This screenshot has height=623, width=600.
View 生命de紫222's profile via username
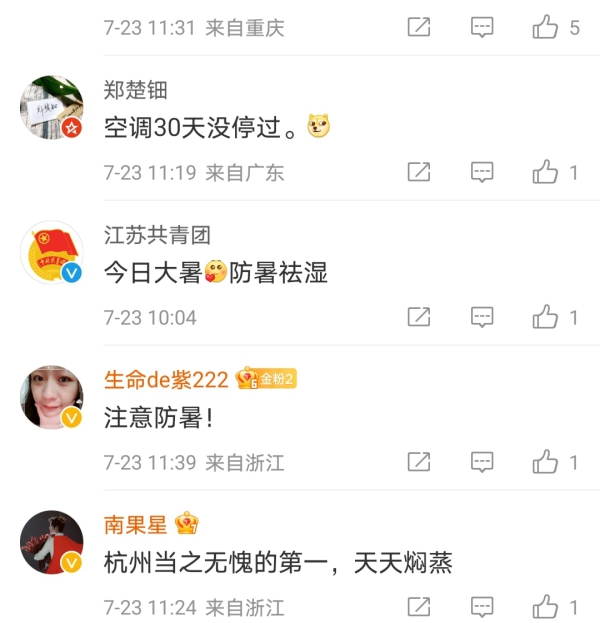click(x=166, y=380)
